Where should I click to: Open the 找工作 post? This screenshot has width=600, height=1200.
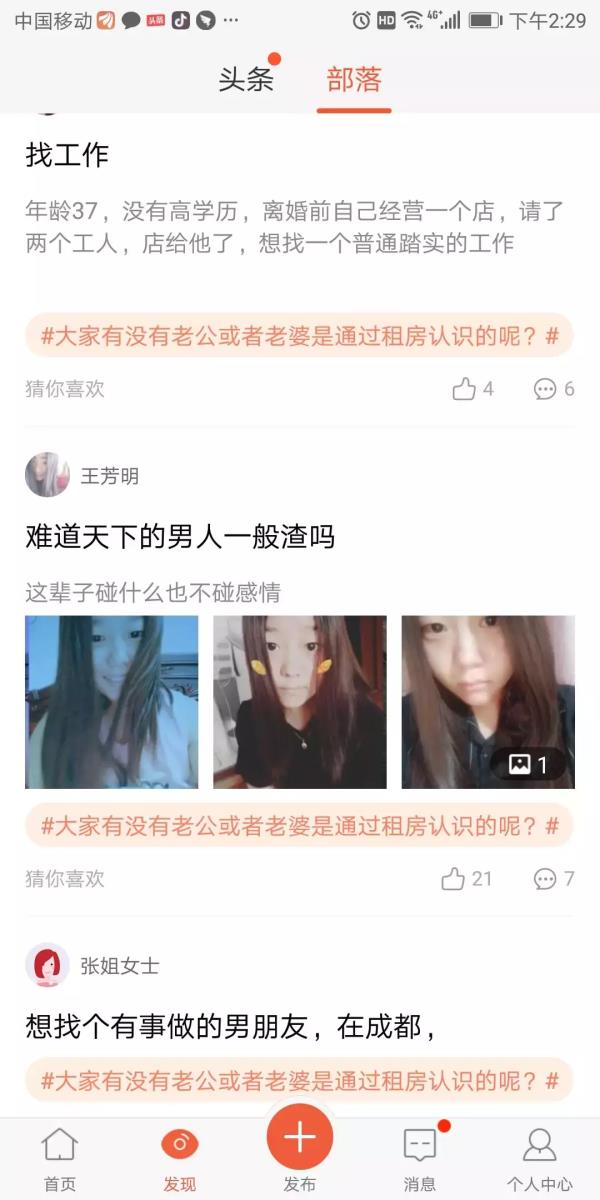(x=67, y=155)
